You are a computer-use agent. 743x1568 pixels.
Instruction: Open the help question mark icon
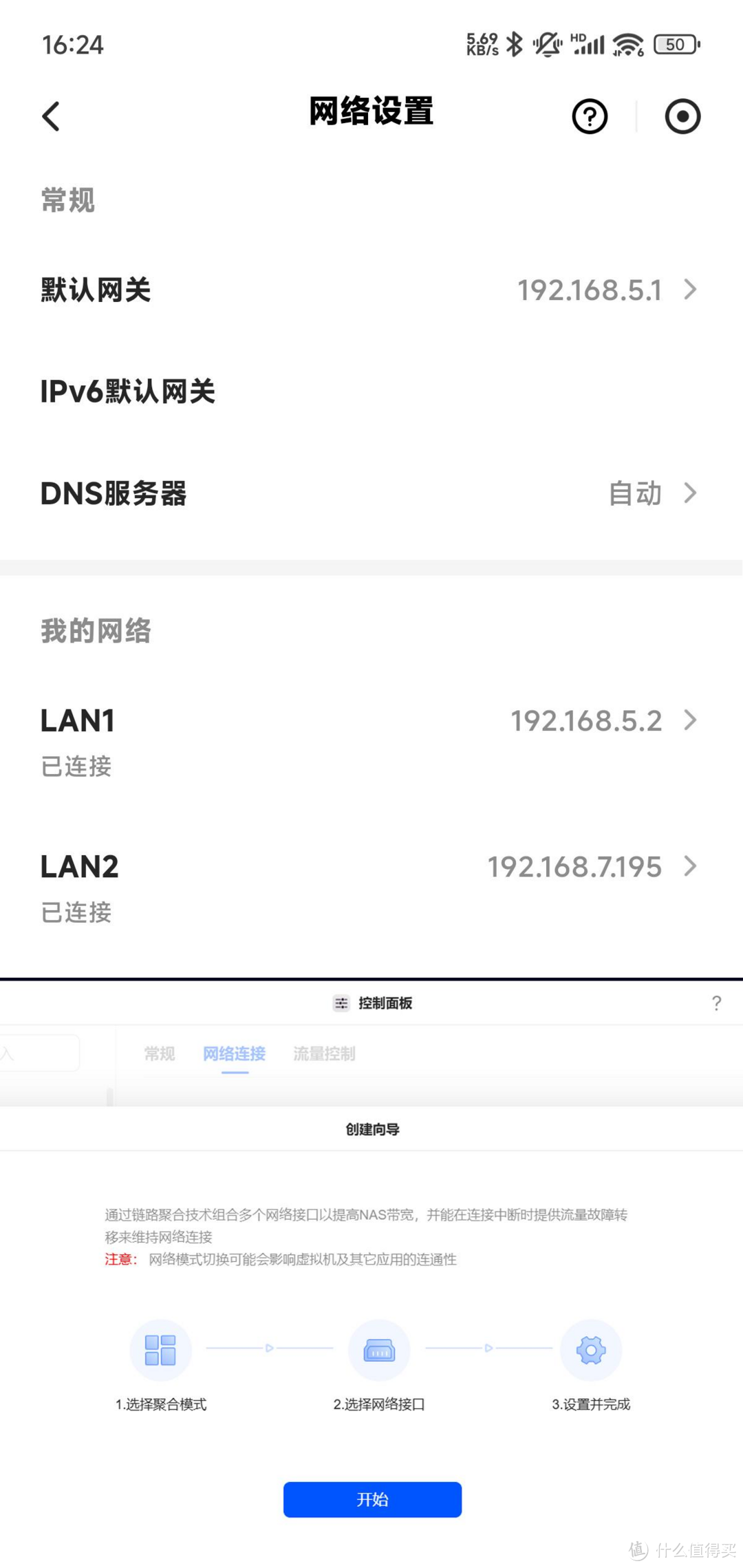click(590, 116)
